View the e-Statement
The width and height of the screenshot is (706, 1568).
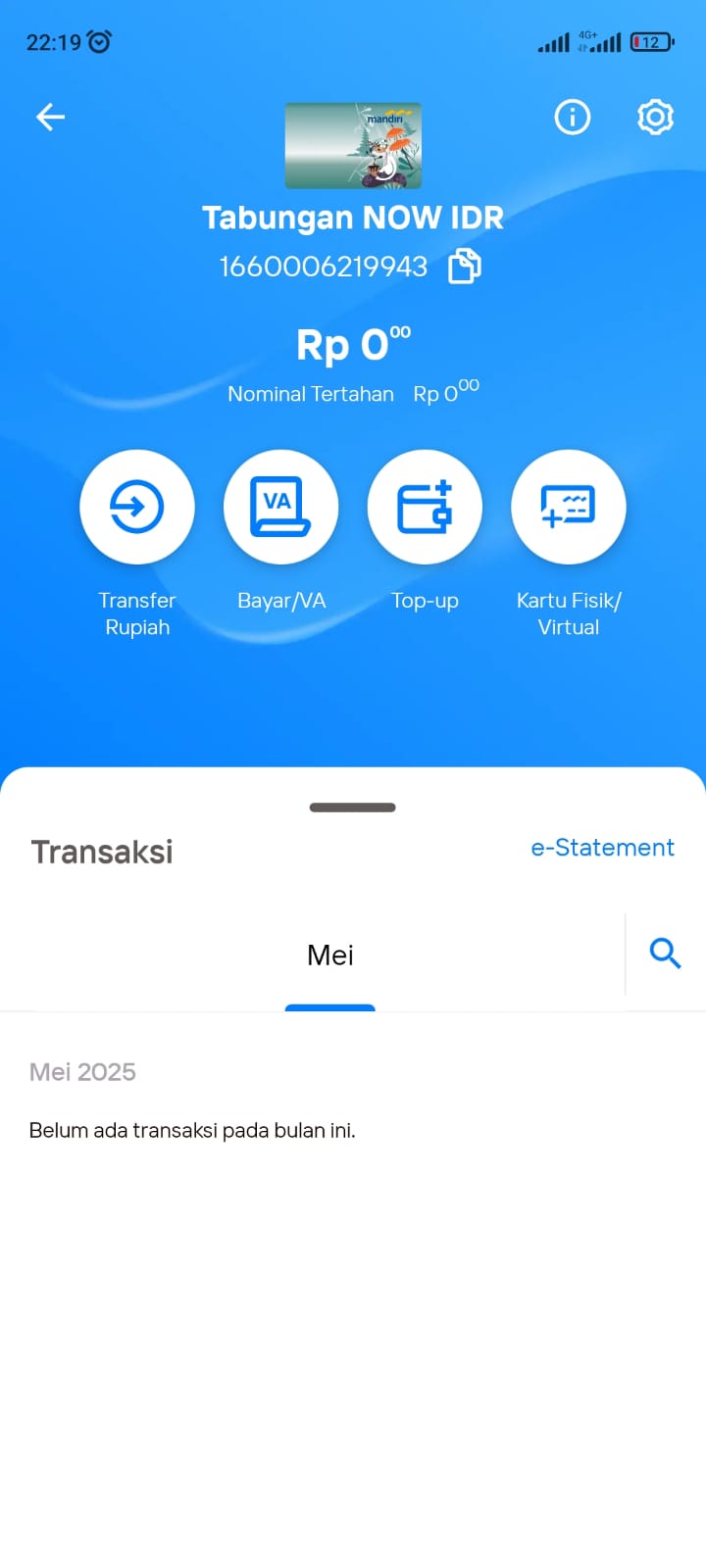pos(602,848)
